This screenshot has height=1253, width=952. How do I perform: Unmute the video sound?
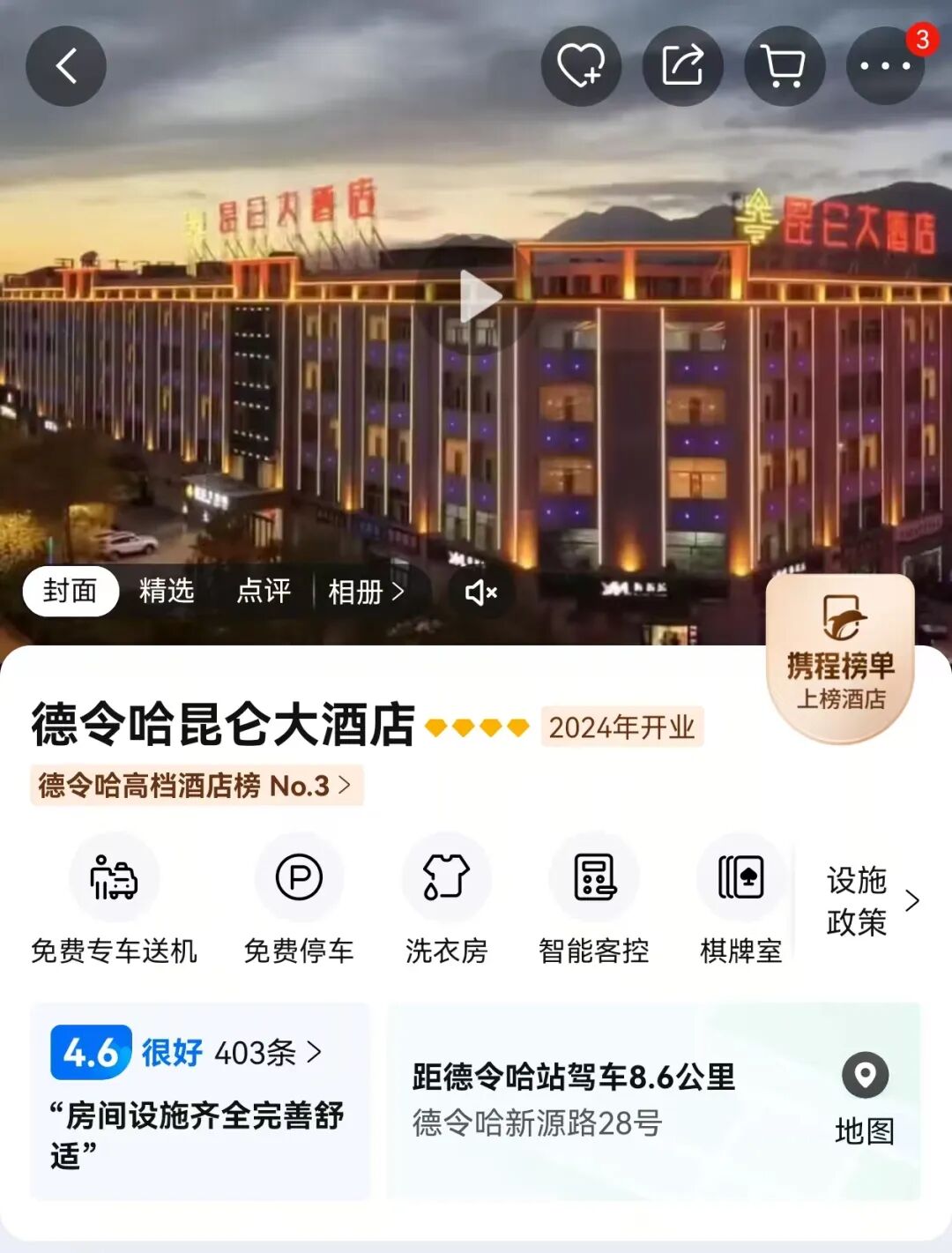tap(481, 593)
